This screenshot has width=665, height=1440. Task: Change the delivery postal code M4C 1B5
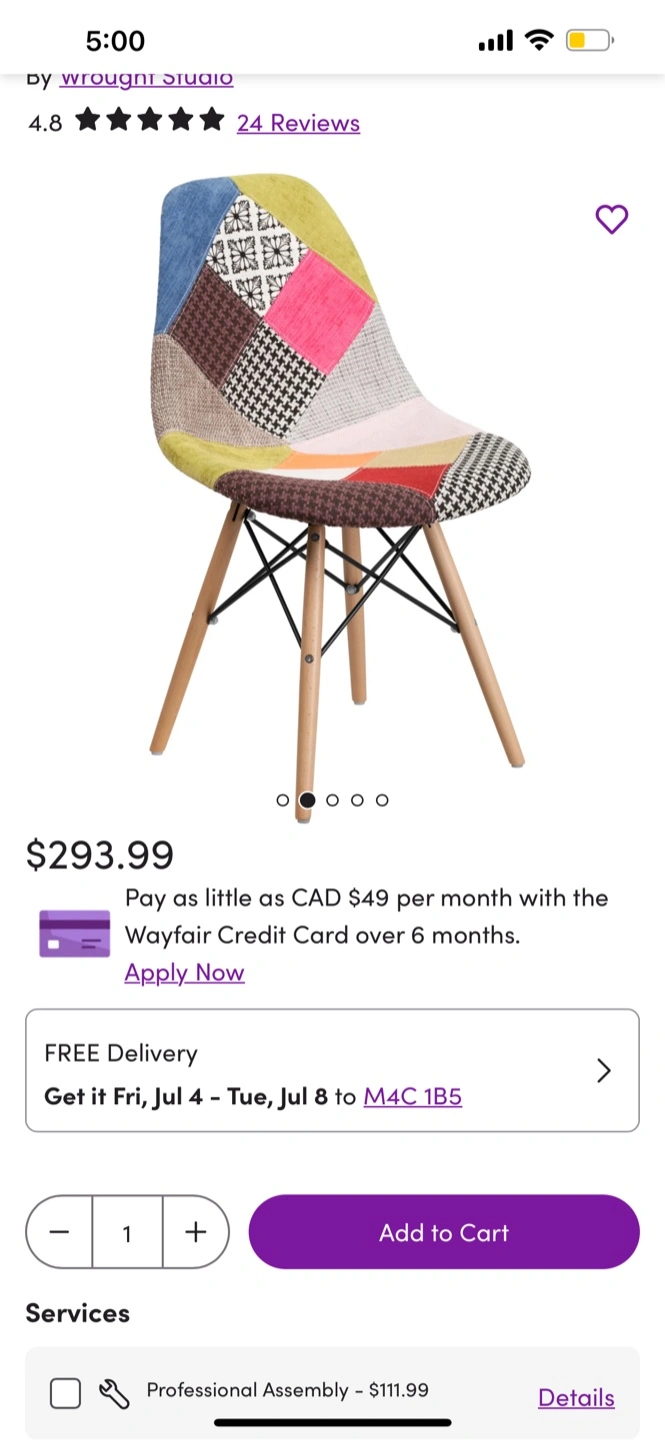click(412, 1097)
